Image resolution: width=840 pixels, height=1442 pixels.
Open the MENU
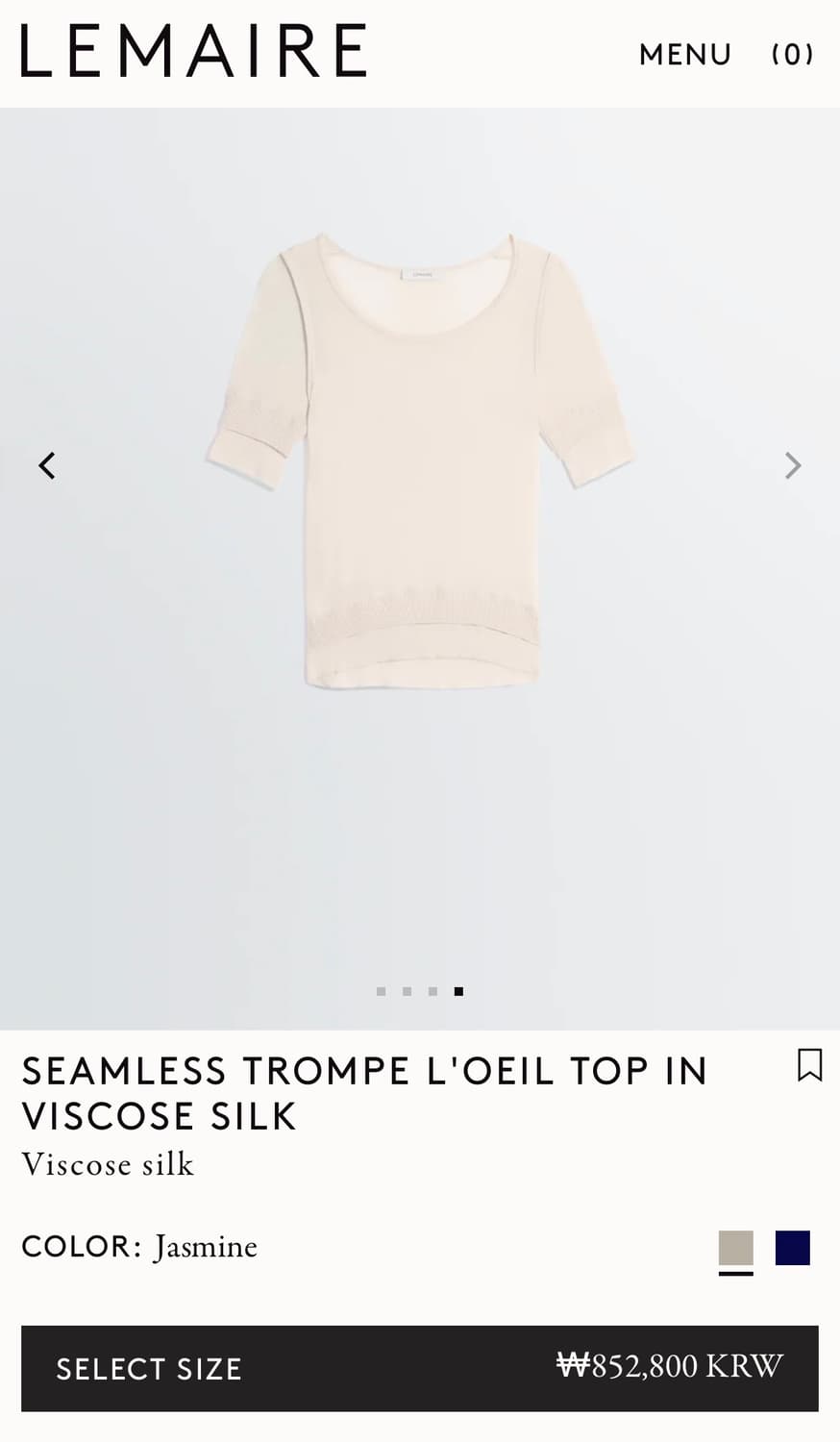pyautogui.click(x=684, y=55)
